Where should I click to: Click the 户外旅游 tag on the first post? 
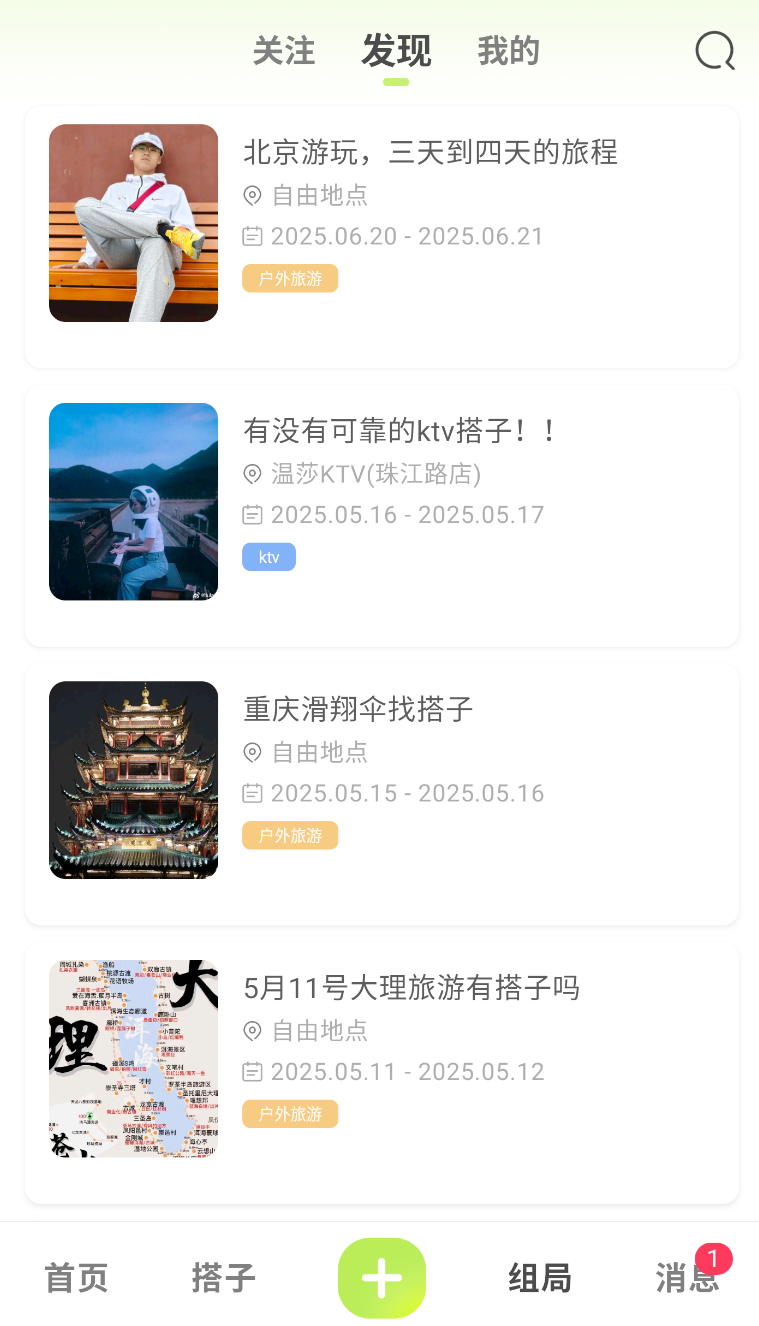tap(290, 278)
